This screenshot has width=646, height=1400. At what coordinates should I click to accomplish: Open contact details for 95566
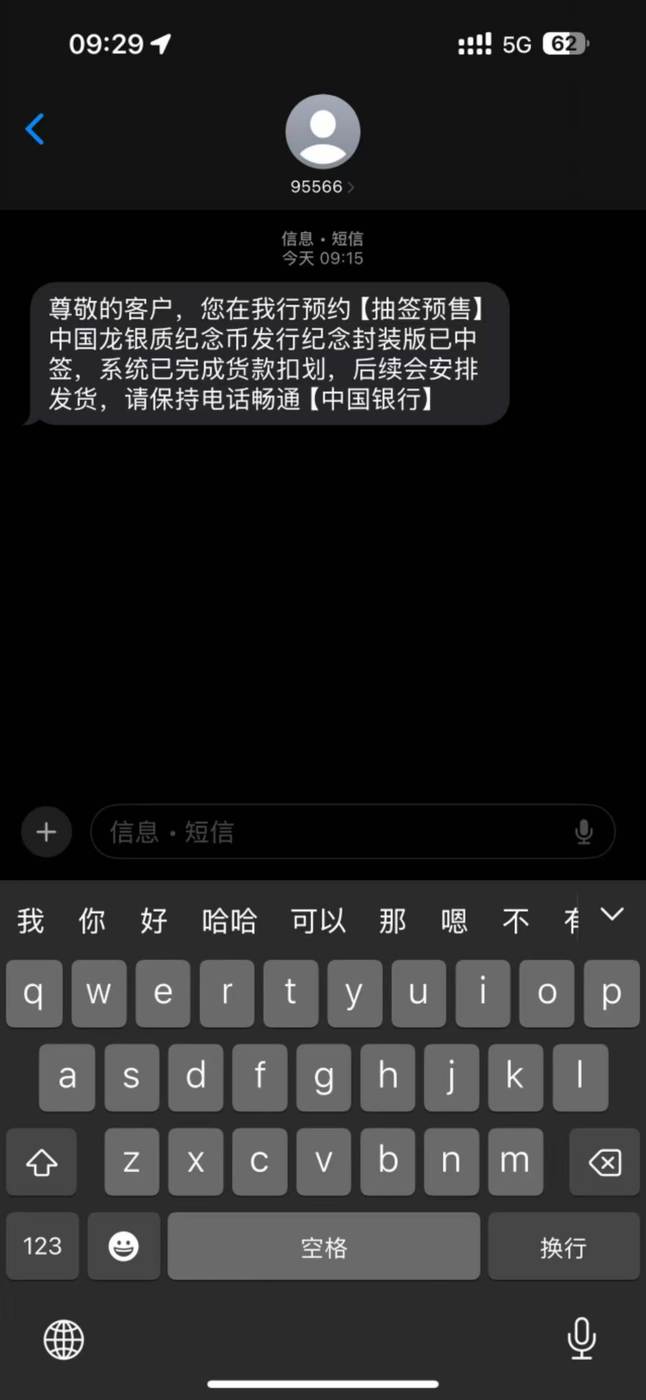tap(322, 145)
